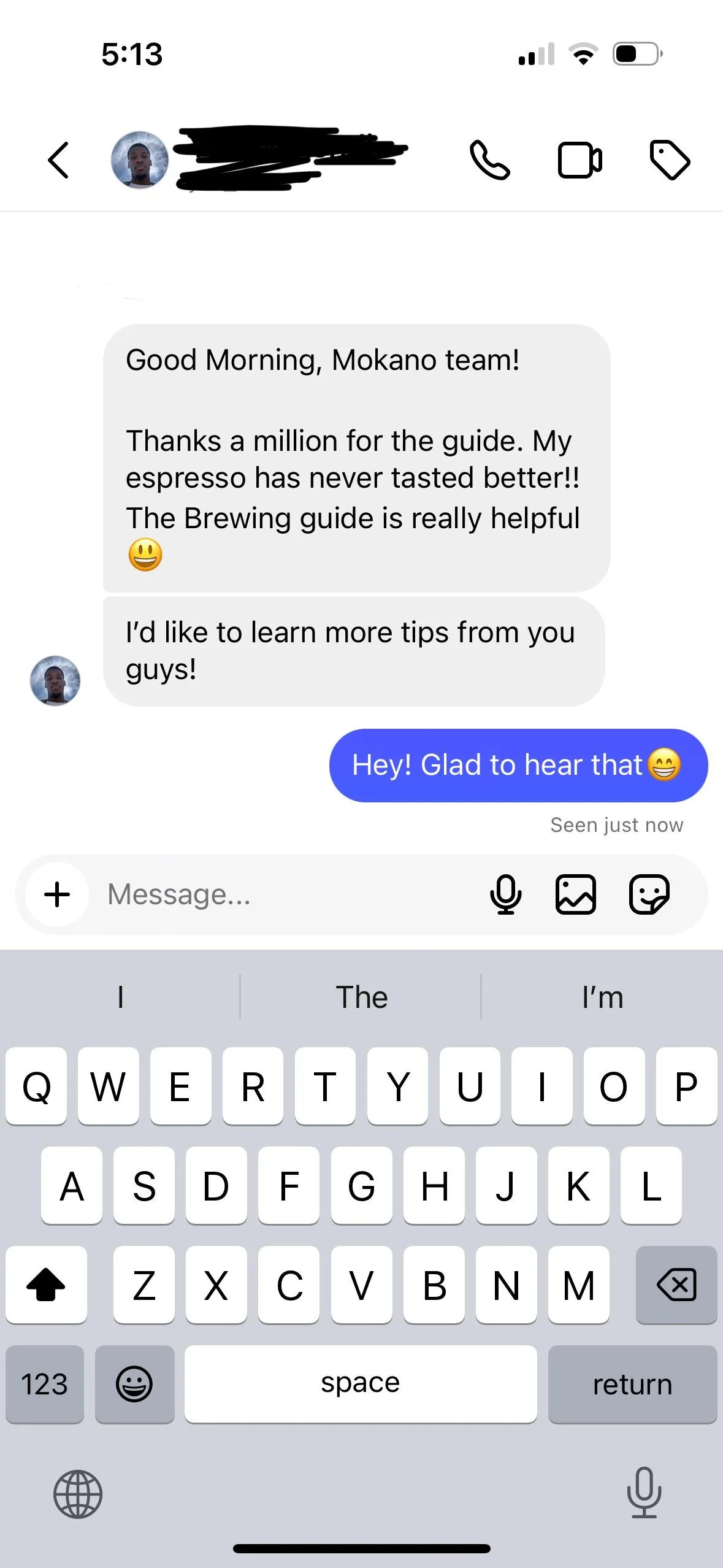
Task: Start keyboard dictation with the microphone
Action: coord(644,1493)
